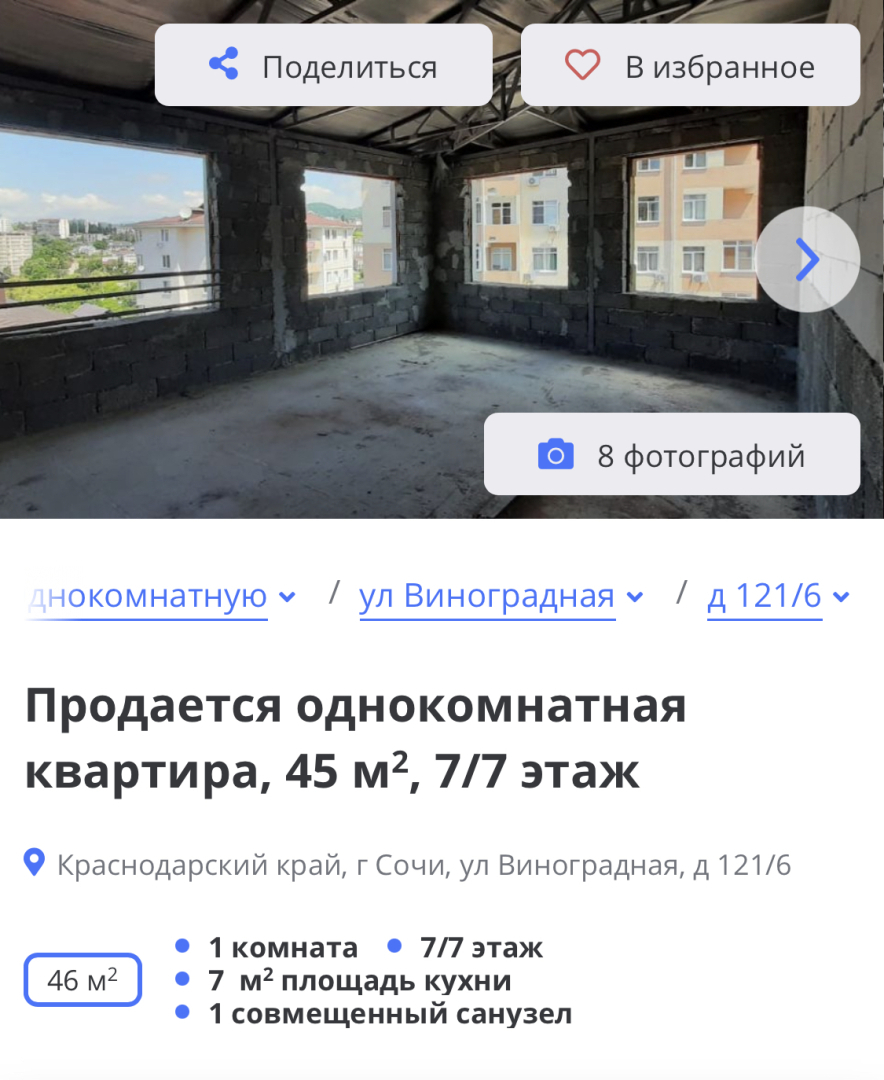Open all 8 photos gallery
The height and width of the screenshot is (1080, 884).
[672, 455]
